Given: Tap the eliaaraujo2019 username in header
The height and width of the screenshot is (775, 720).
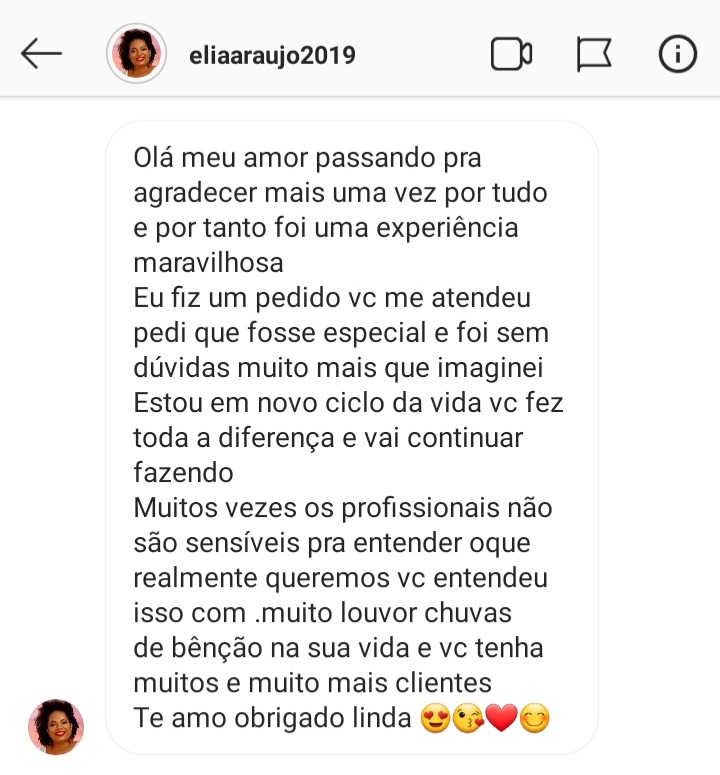Looking at the screenshot, I should point(271,55).
